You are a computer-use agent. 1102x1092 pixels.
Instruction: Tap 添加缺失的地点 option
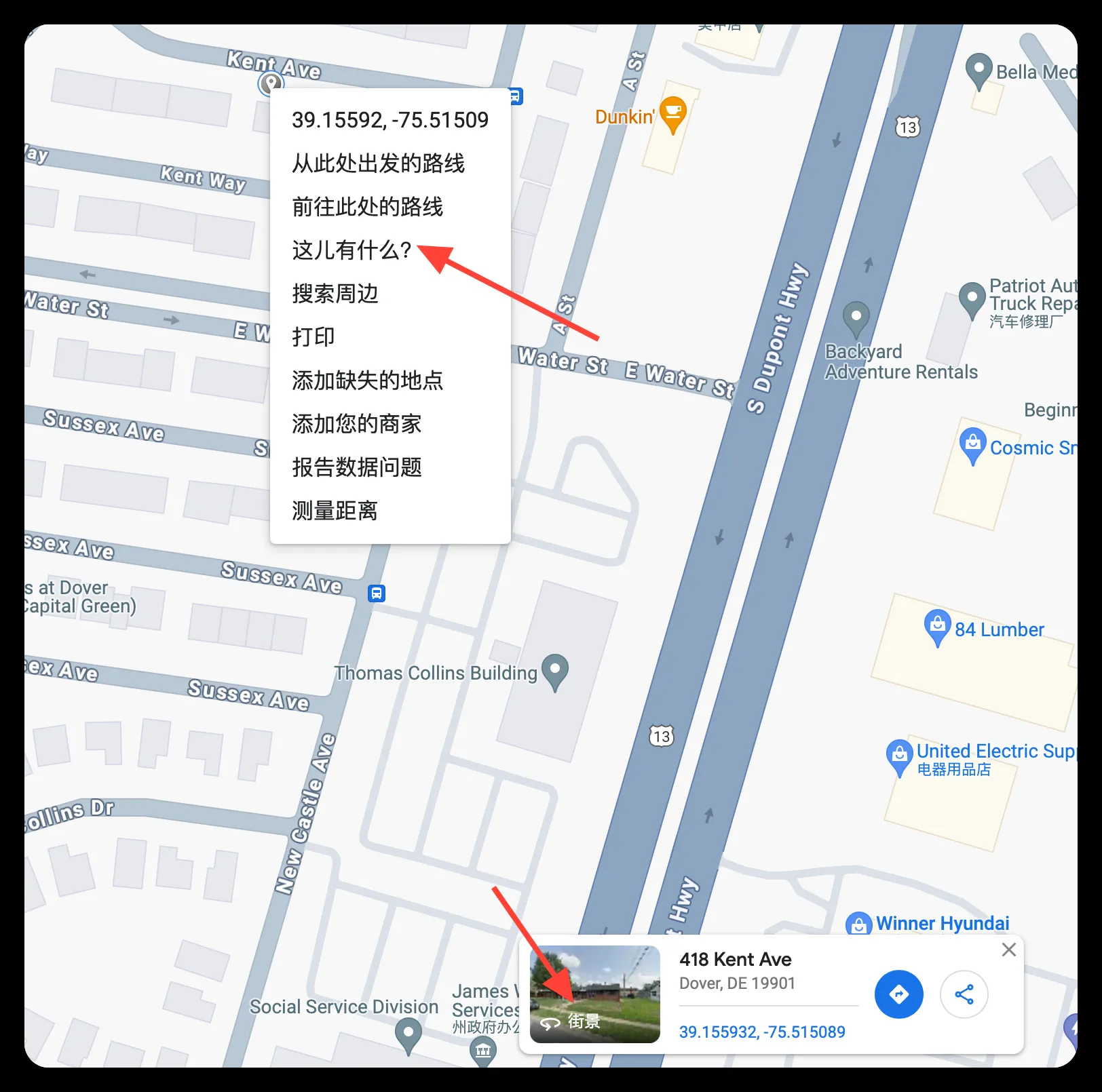(x=367, y=381)
